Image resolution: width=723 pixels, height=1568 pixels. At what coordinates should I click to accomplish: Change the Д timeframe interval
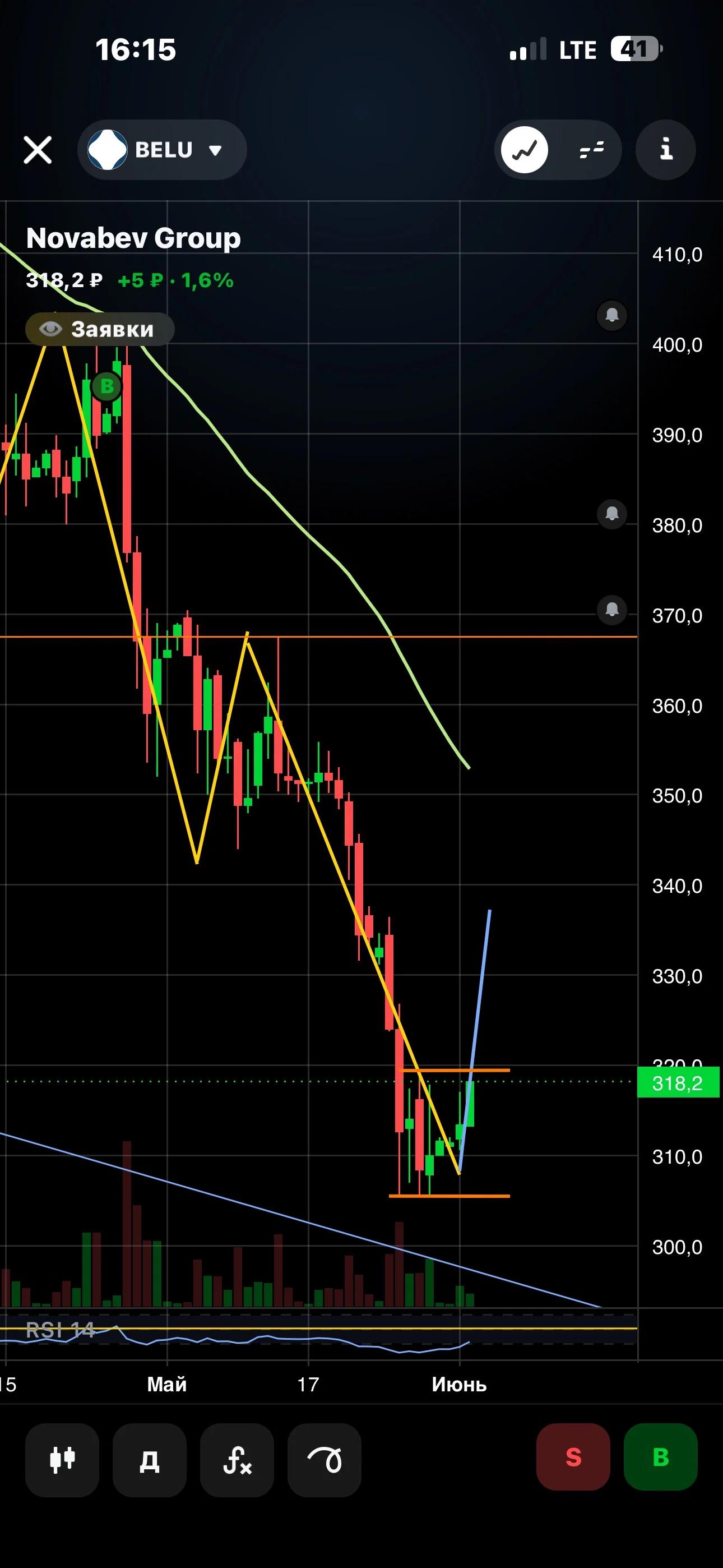(150, 1460)
